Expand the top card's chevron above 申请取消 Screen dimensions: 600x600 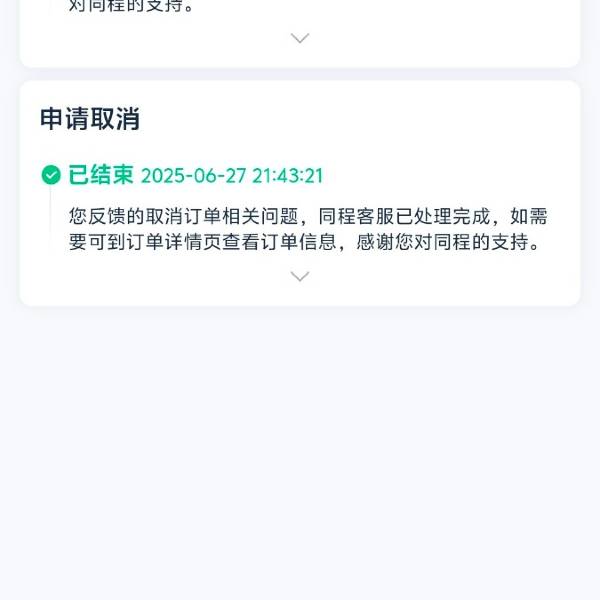tap(299, 38)
